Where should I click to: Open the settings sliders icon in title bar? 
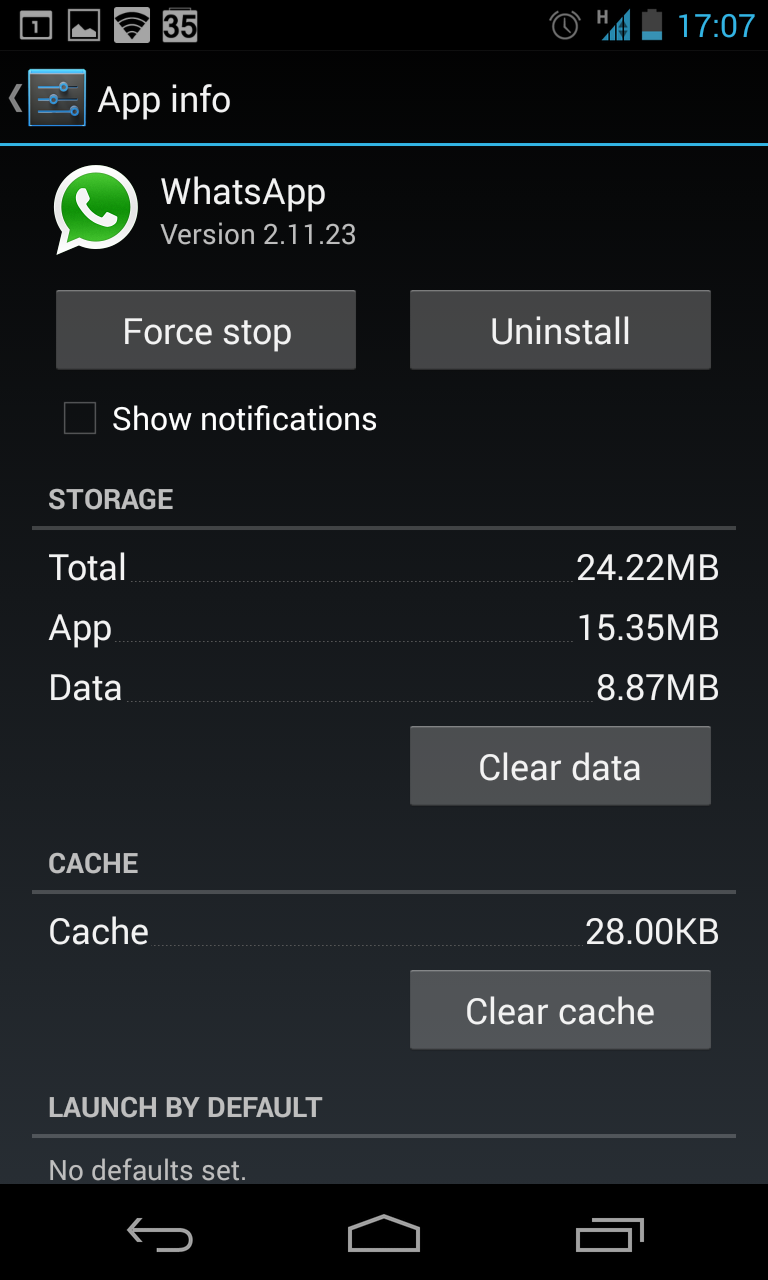pos(55,98)
